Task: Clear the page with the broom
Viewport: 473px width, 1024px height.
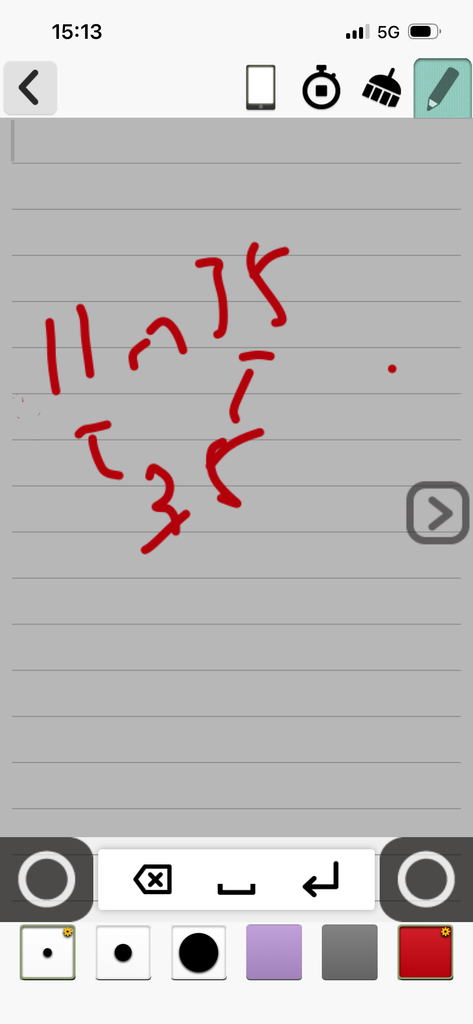Action: tap(382, 88)
